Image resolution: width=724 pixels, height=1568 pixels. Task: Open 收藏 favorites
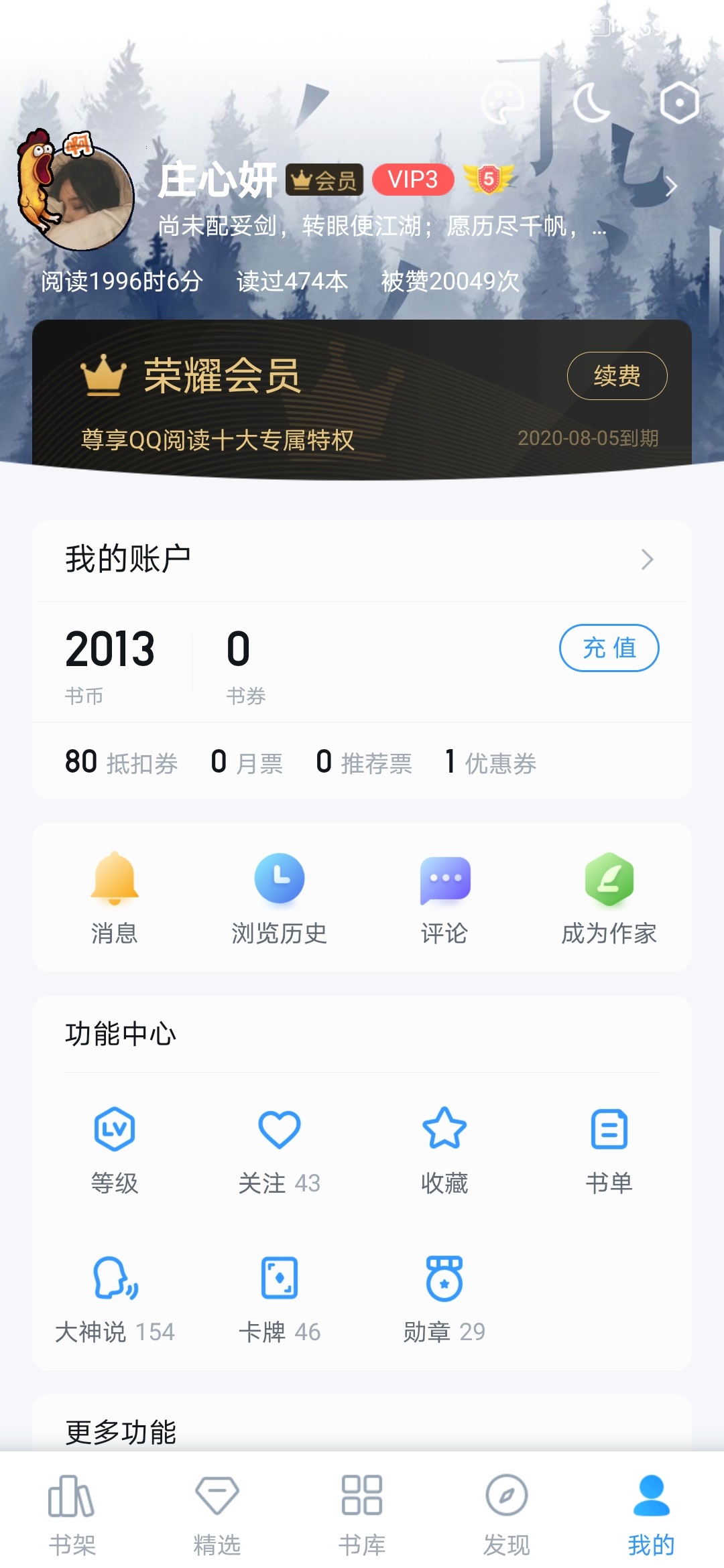pyautogui.click(x=444, y=1149)
